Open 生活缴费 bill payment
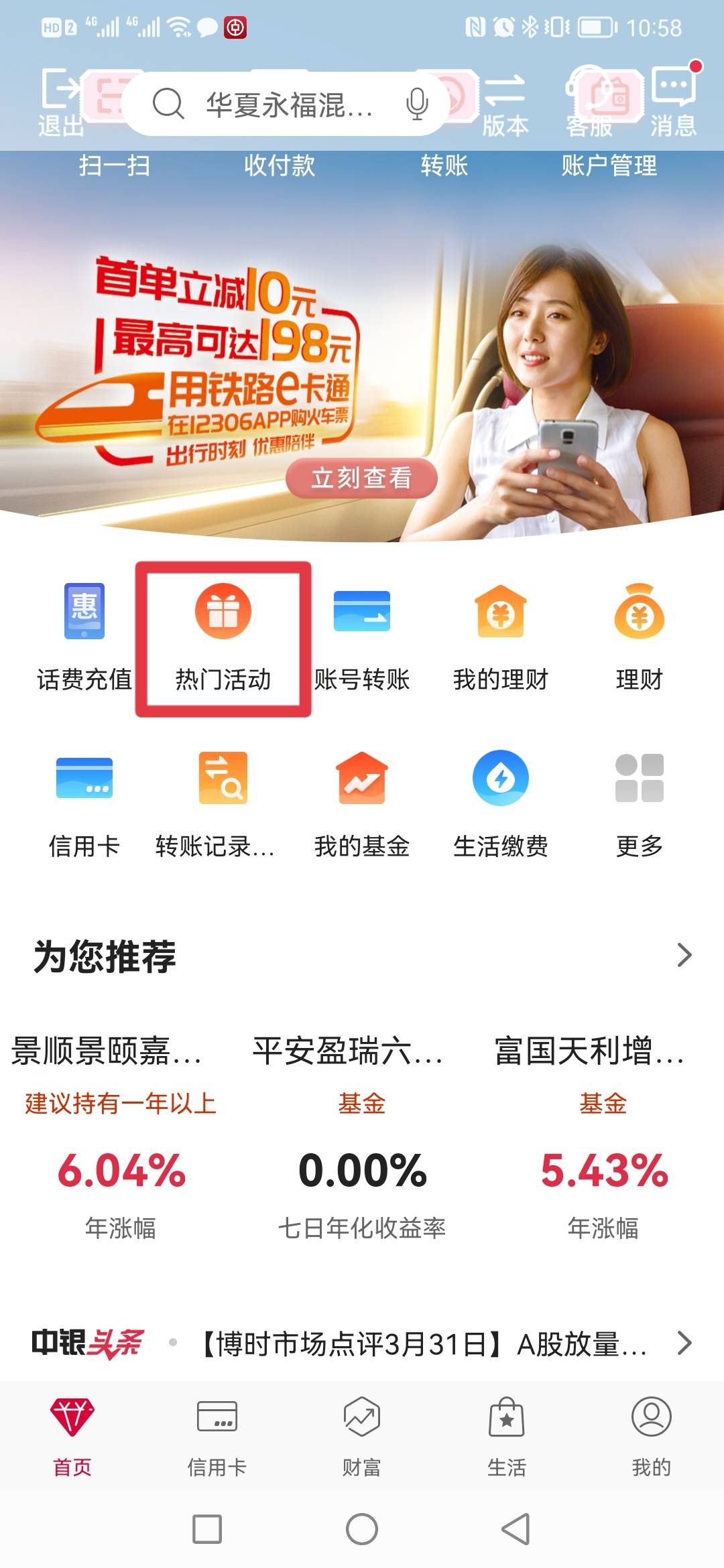 pyautogui.click(x=501, y=804)
